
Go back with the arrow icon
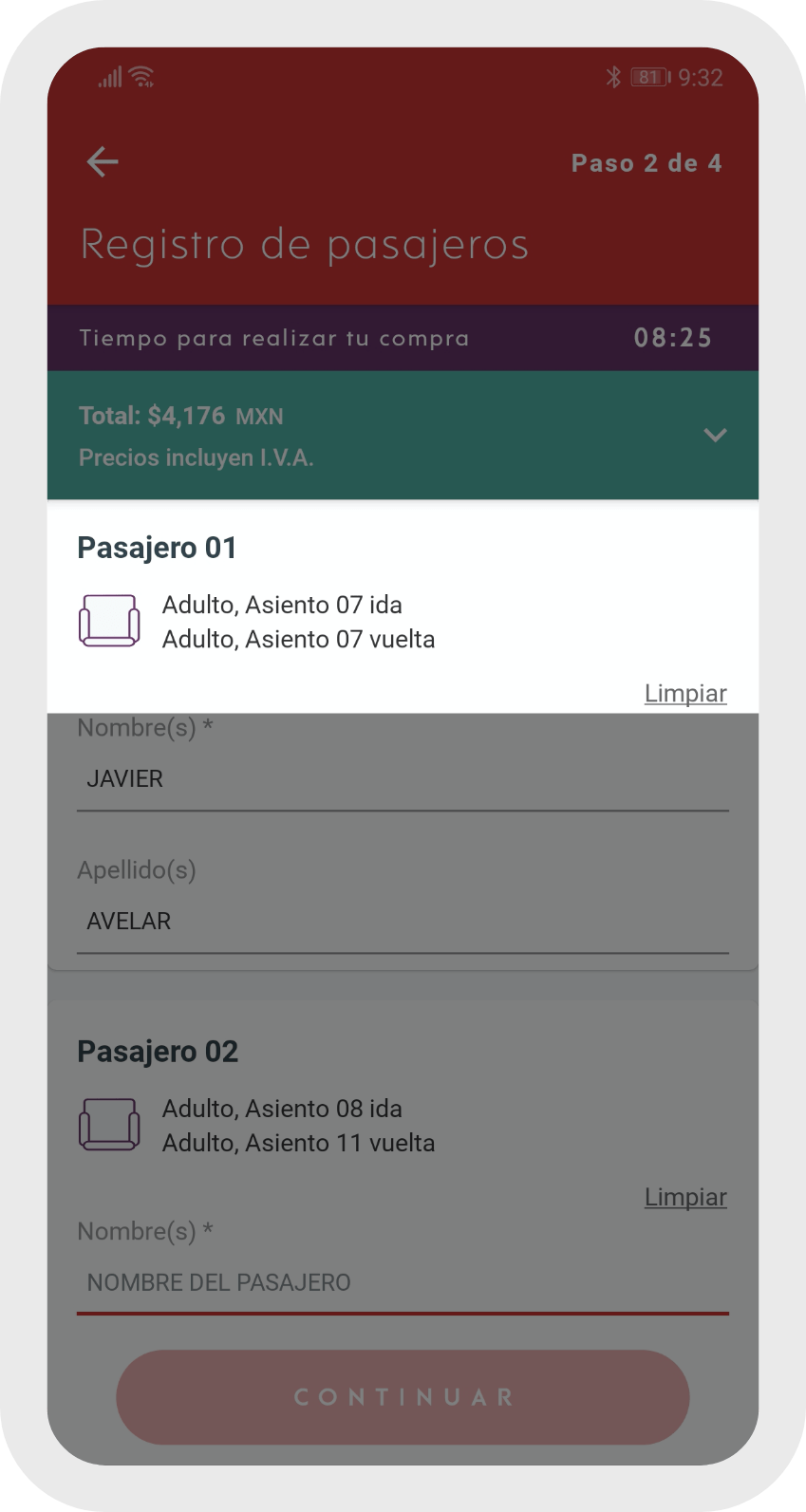[x=103, y=162]
